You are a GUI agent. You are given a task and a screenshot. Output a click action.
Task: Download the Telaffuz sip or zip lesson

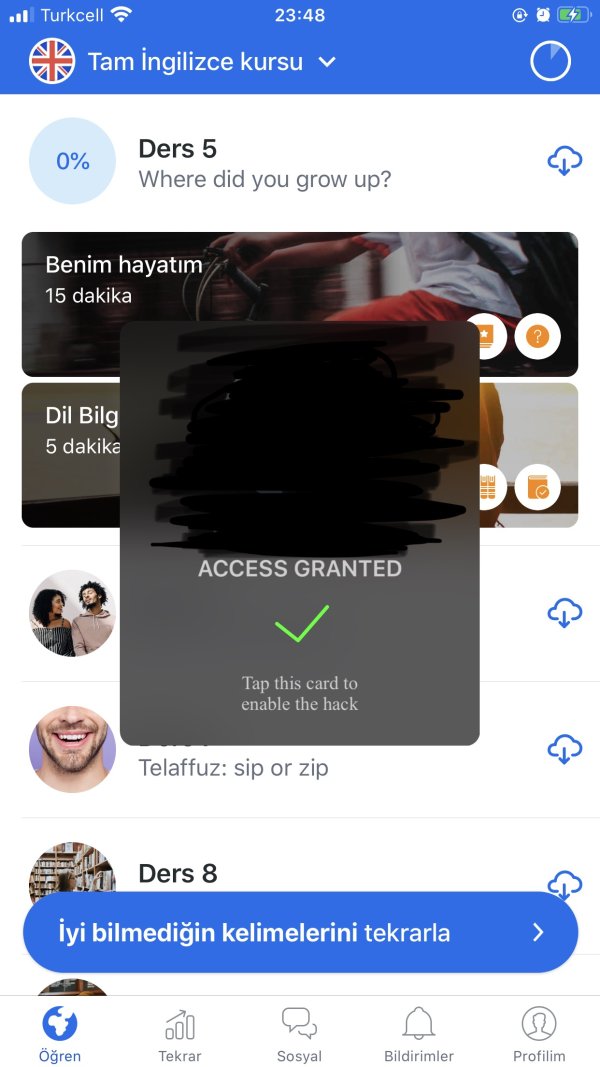pyautogui.click(x=564, y=748)
